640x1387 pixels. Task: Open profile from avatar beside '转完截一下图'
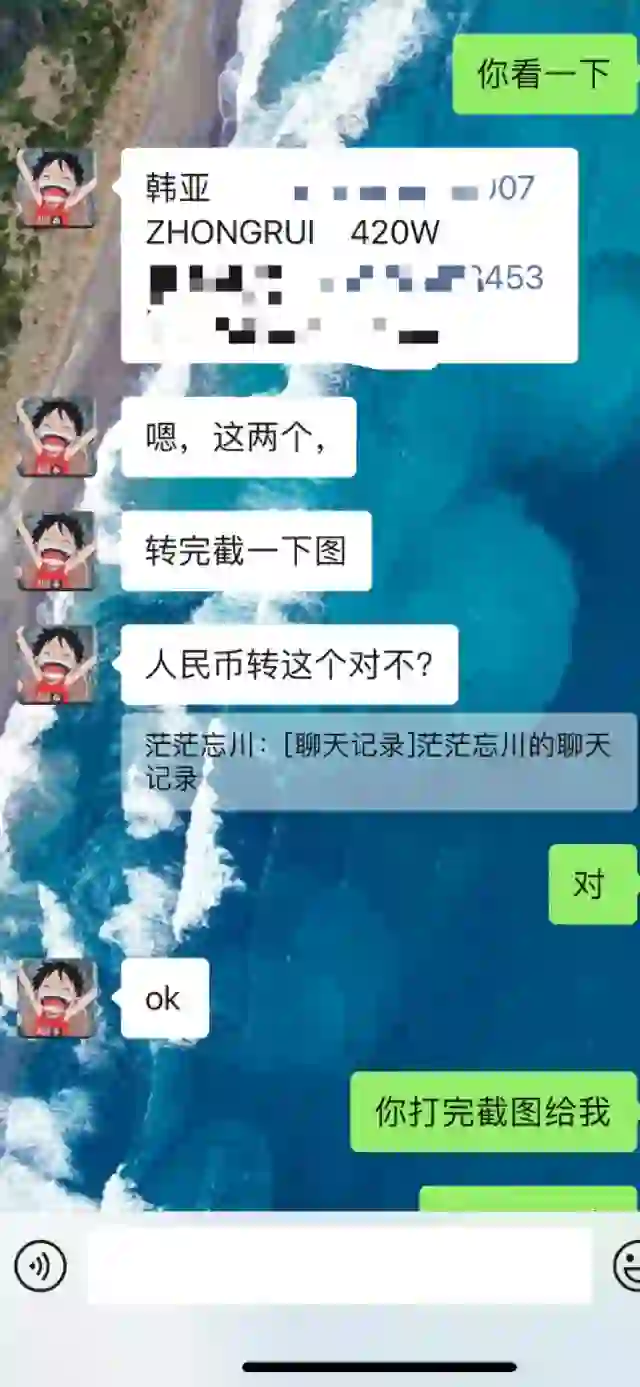pos(57,550)
